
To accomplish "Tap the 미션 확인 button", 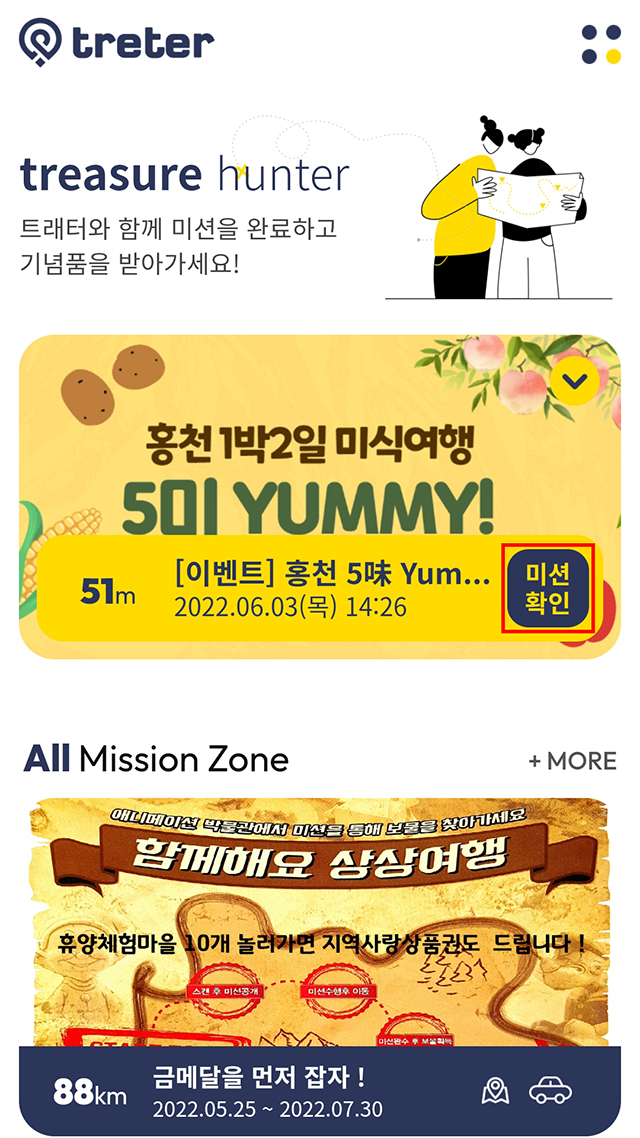I will [547, 589].
